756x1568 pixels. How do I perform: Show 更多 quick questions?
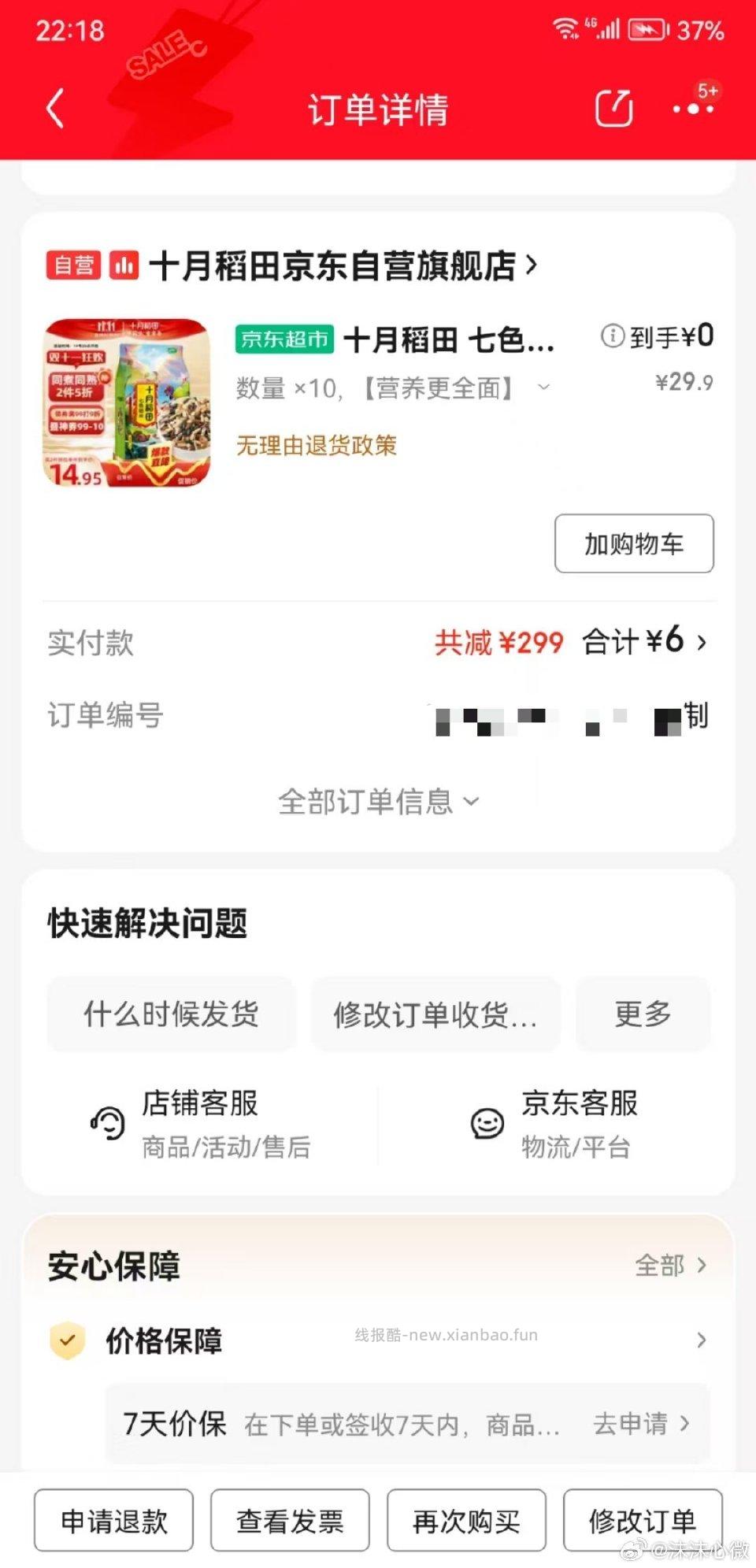pos(643,1014)
